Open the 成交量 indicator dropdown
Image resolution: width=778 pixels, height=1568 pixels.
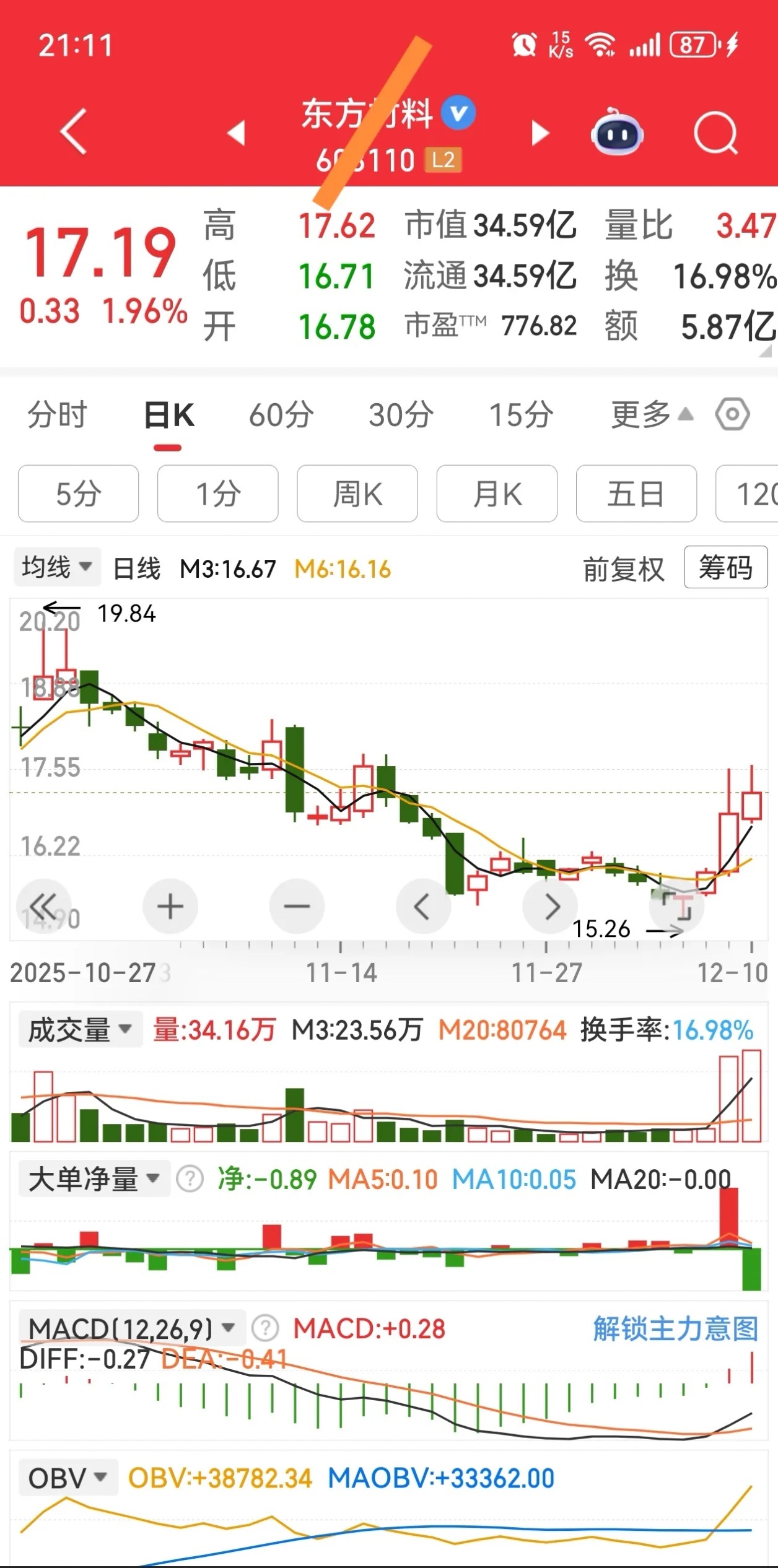[x=81, y=1029]
